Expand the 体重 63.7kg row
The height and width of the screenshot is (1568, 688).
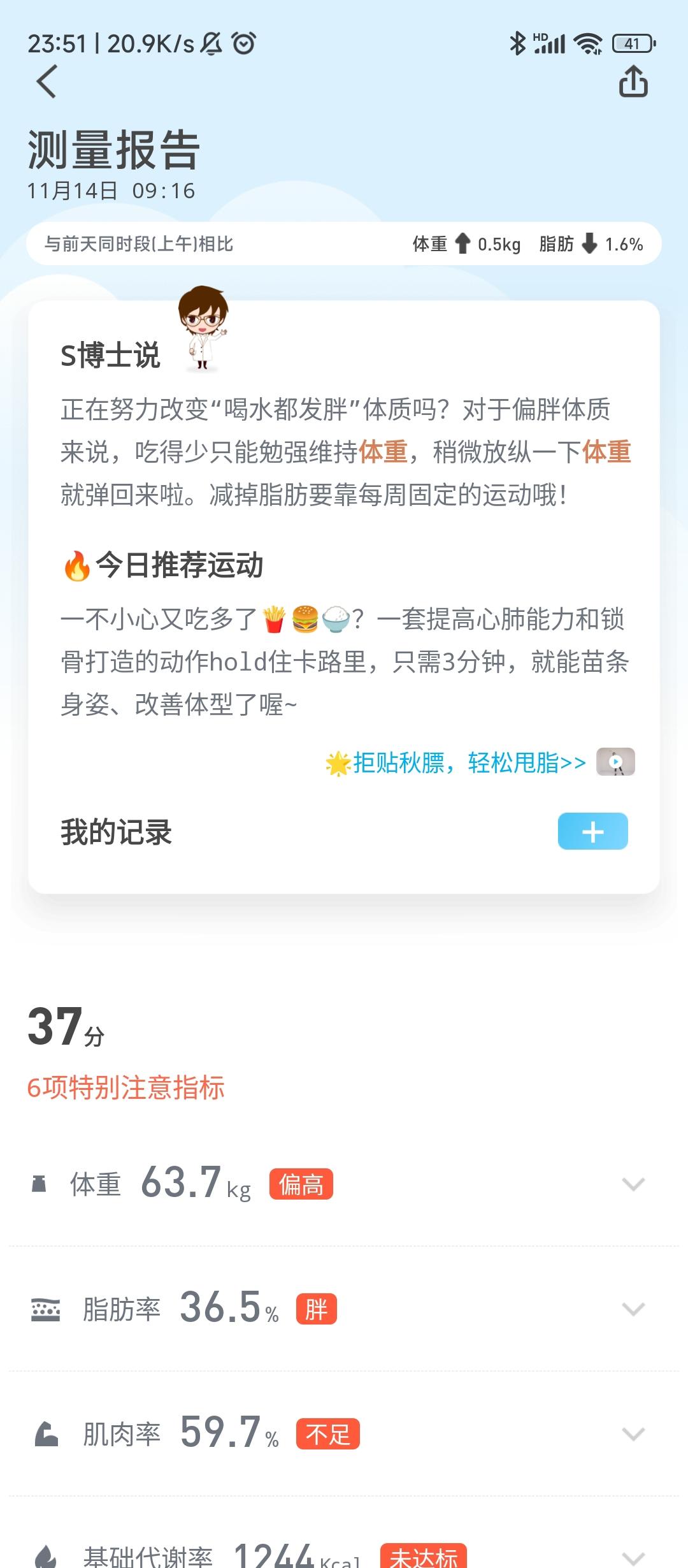coord(344,1184)
